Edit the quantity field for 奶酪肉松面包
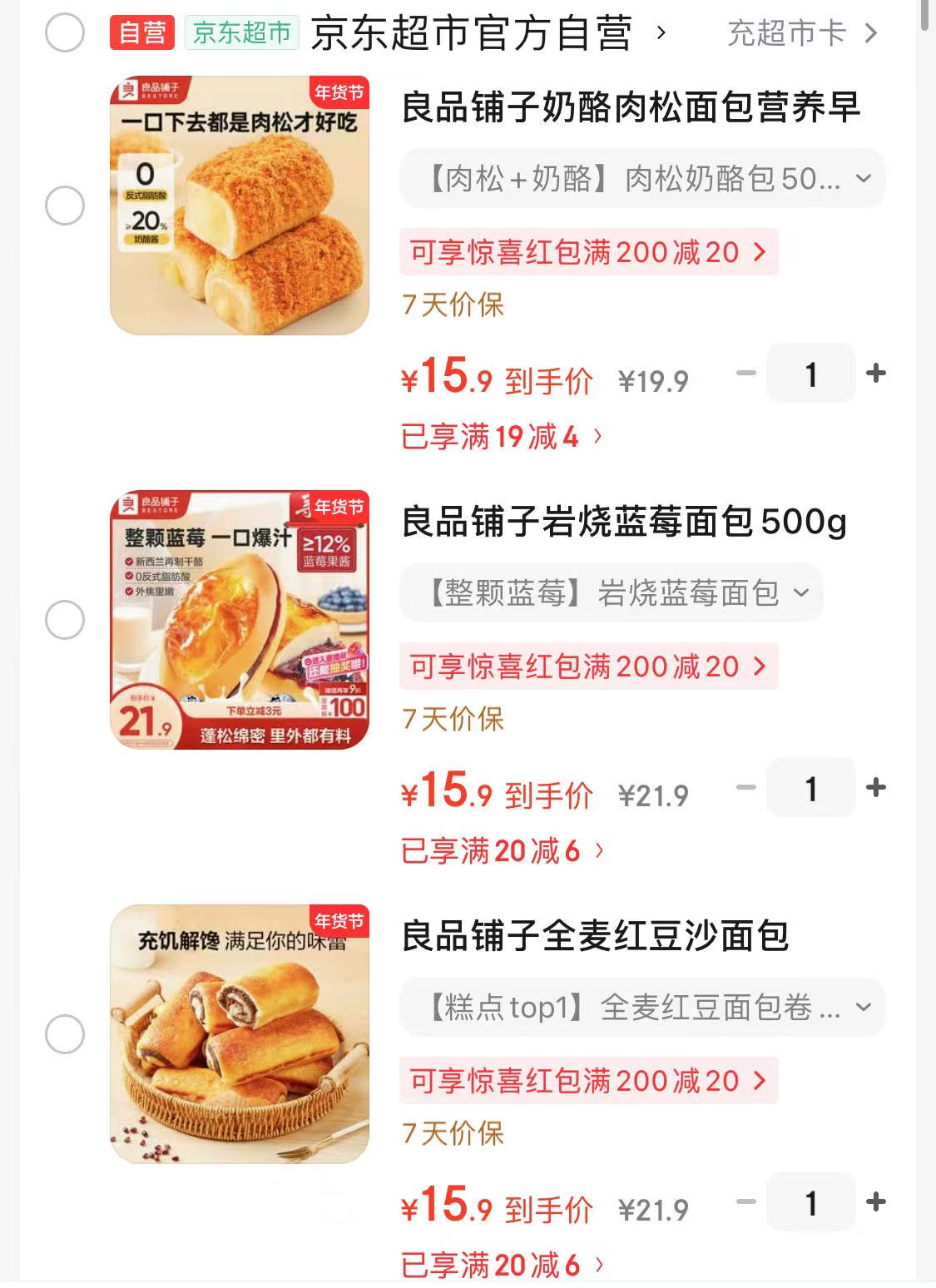This screenshot has height=1288, width=936. (811, 374)
